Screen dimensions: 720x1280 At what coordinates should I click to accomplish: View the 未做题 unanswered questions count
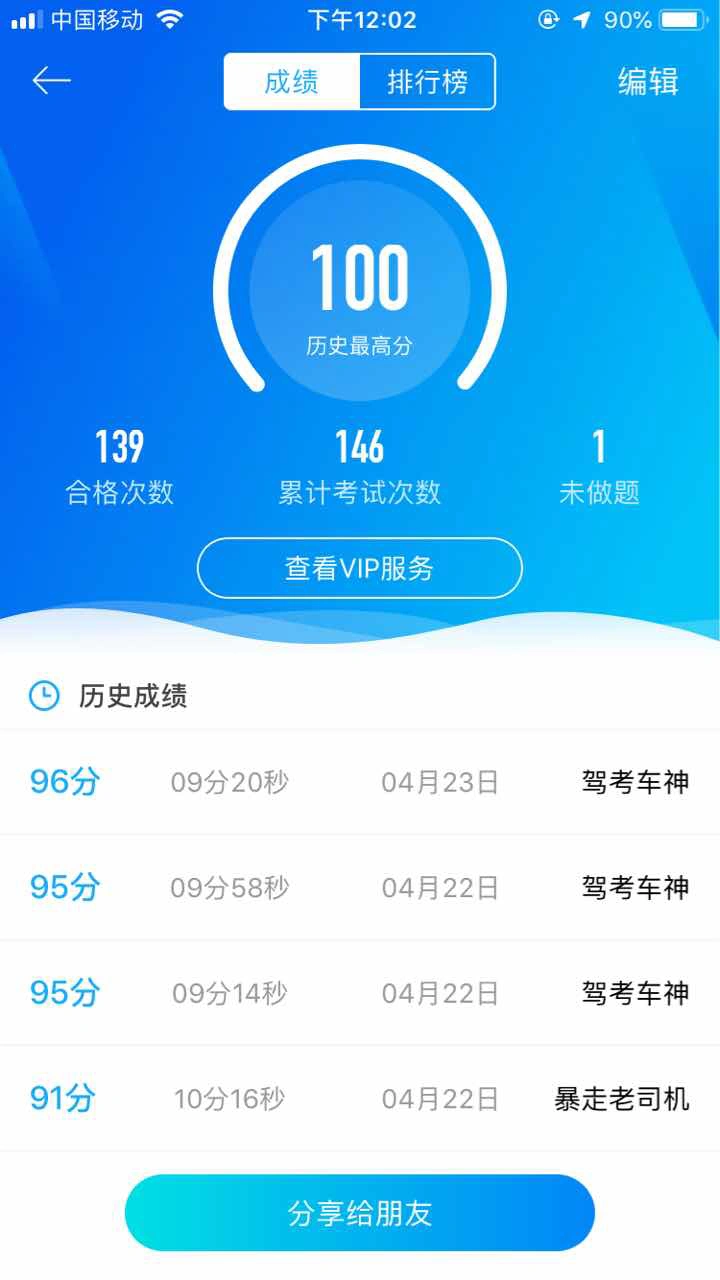pyautogui.click(x=599, y=467)
